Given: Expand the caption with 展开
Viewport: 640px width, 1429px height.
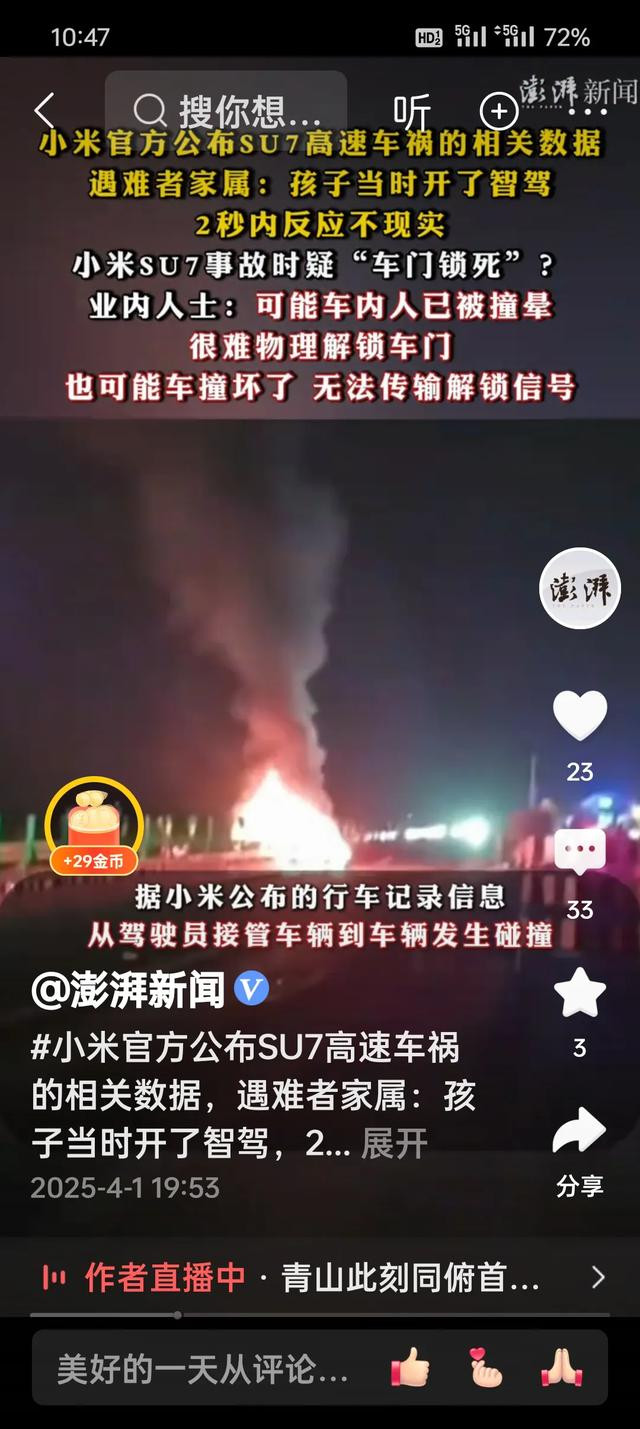Looking at the screenshot, I should [x=394, y=1143].
